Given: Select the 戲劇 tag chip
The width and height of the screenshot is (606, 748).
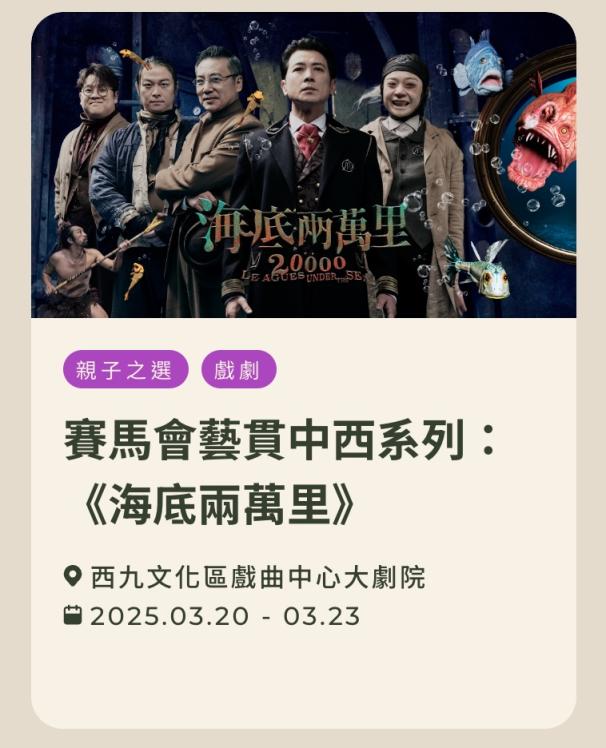Looking at the screenshot, I should pyautogui.click(x=238, y=370).
